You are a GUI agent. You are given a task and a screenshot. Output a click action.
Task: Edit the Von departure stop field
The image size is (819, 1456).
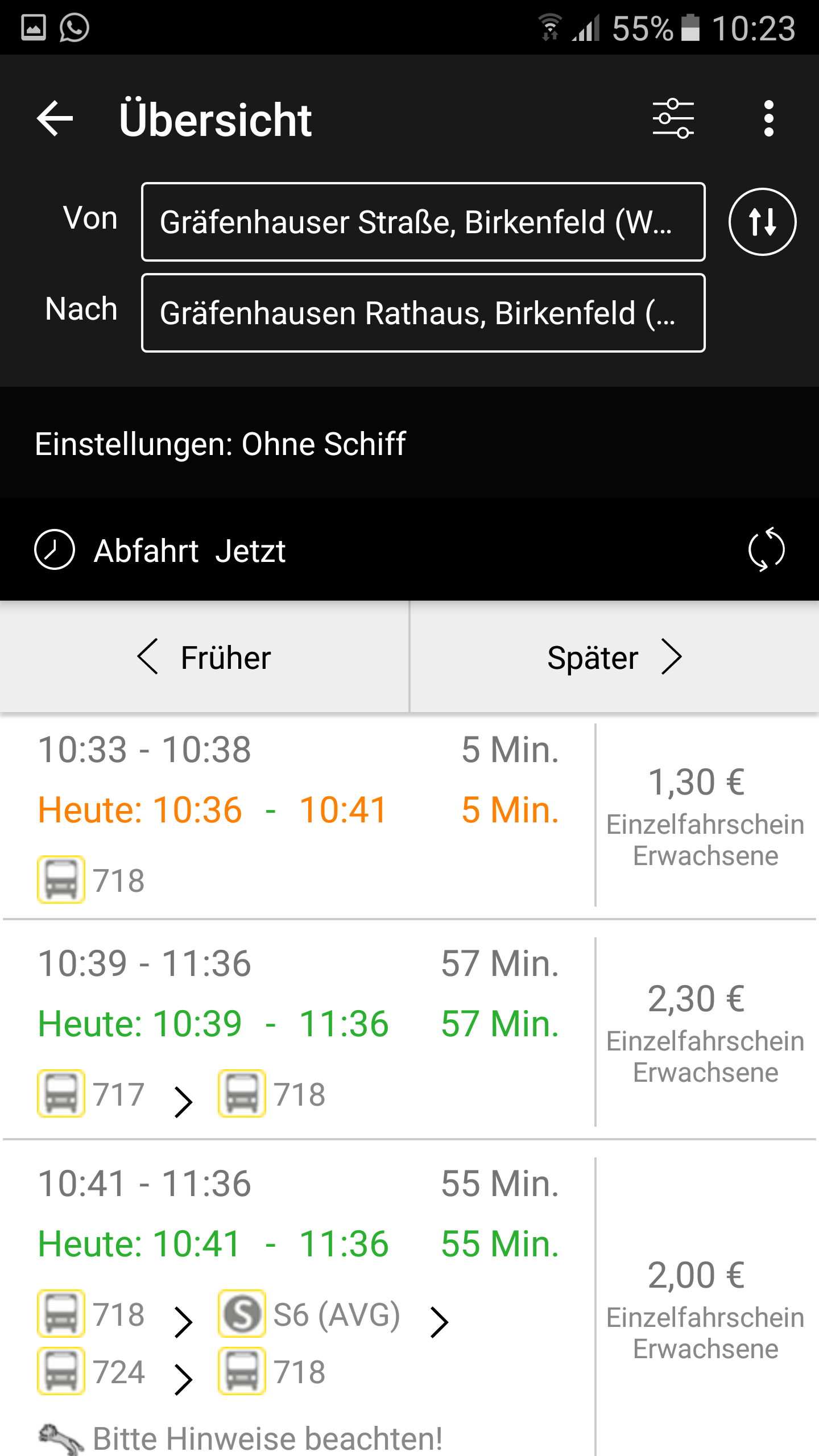(423, 222)
